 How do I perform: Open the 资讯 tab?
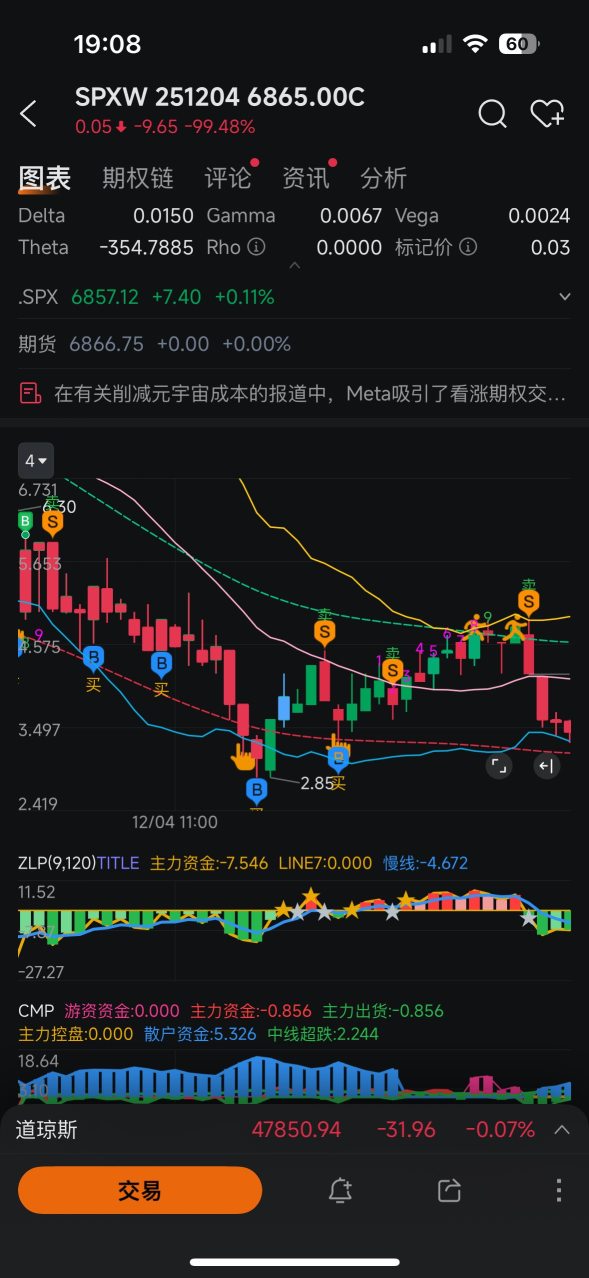click(x=306, y=178)
